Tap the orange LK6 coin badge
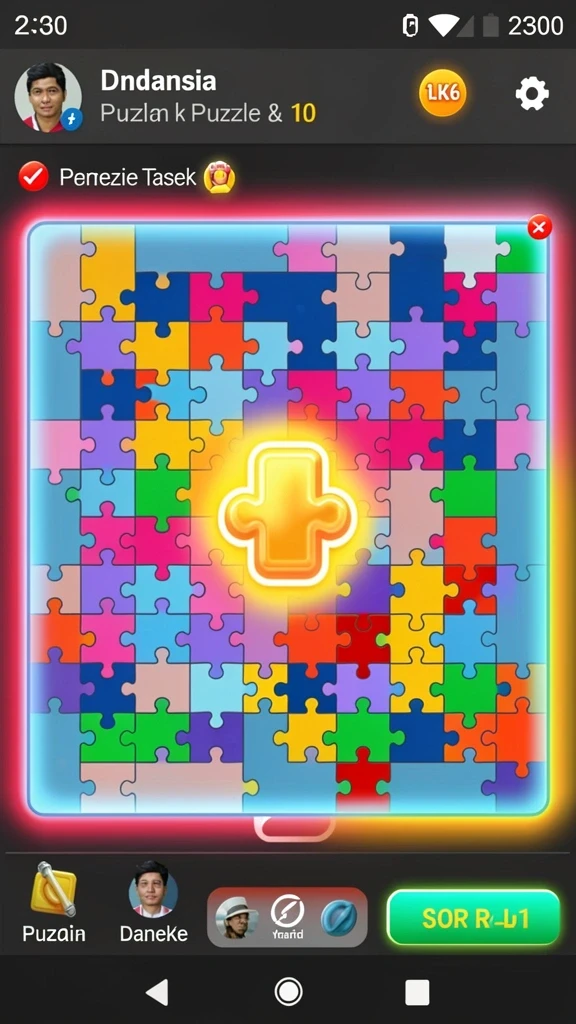This screenshot has width=576, height=1024. tap(443, 93)
